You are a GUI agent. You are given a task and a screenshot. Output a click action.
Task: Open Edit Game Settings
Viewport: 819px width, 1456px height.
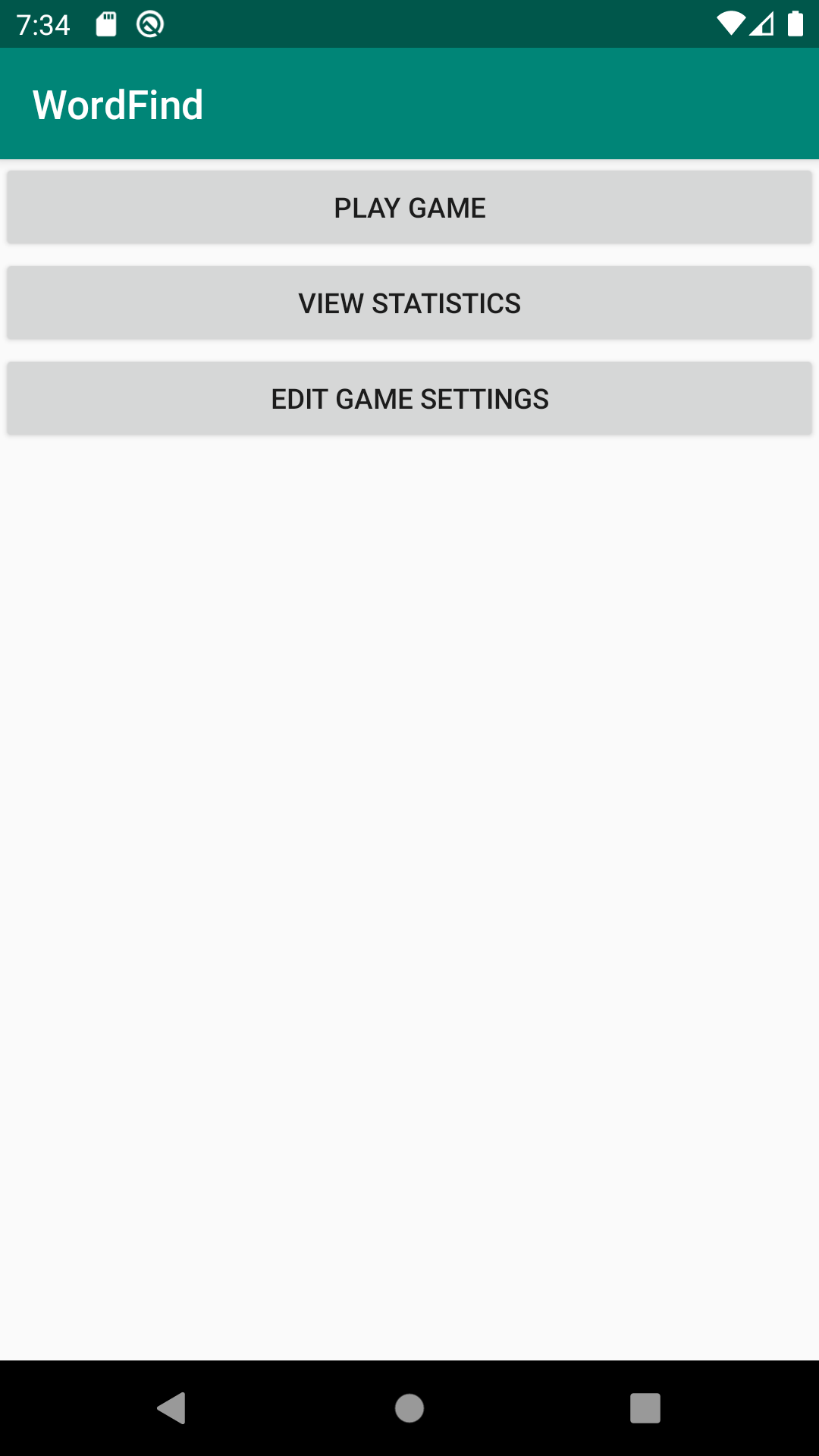[x=409, y=399]
